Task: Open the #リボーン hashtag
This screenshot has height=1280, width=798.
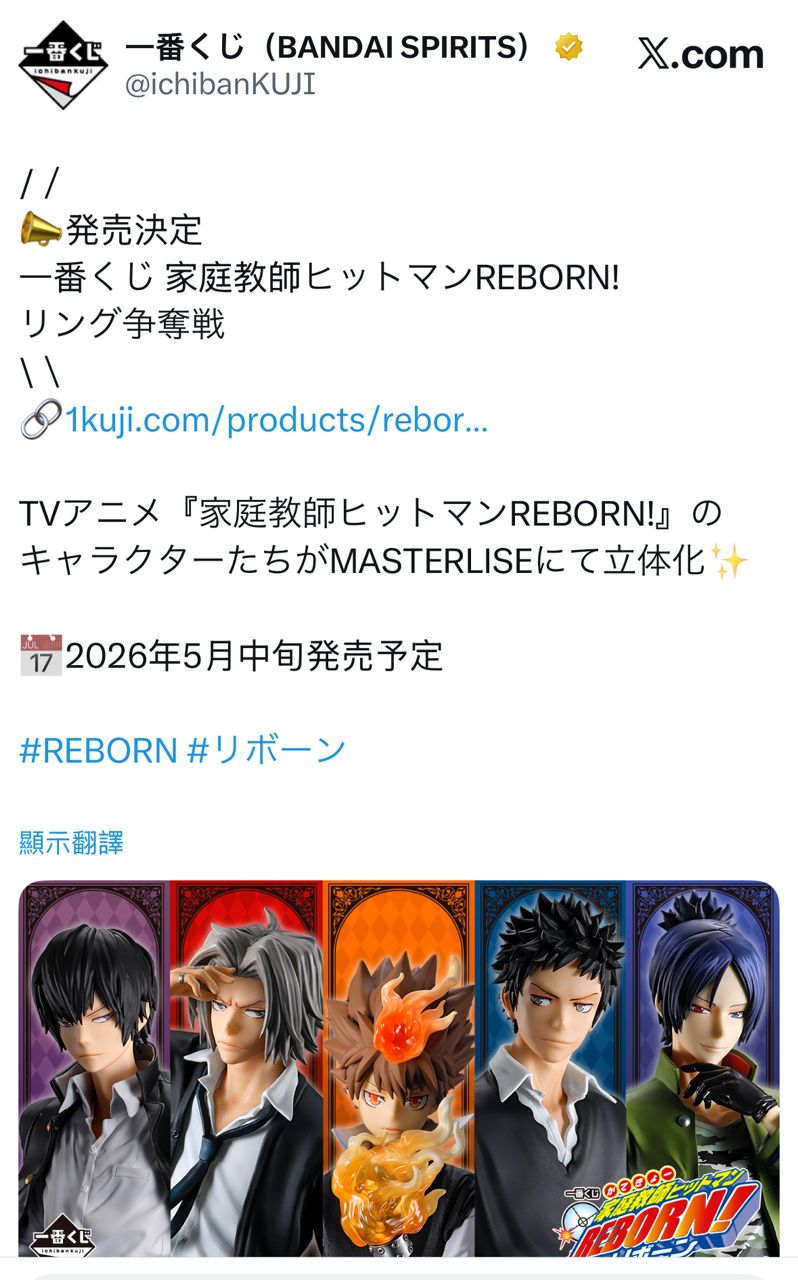Action: pyautogui.click(x=266, y=749)
